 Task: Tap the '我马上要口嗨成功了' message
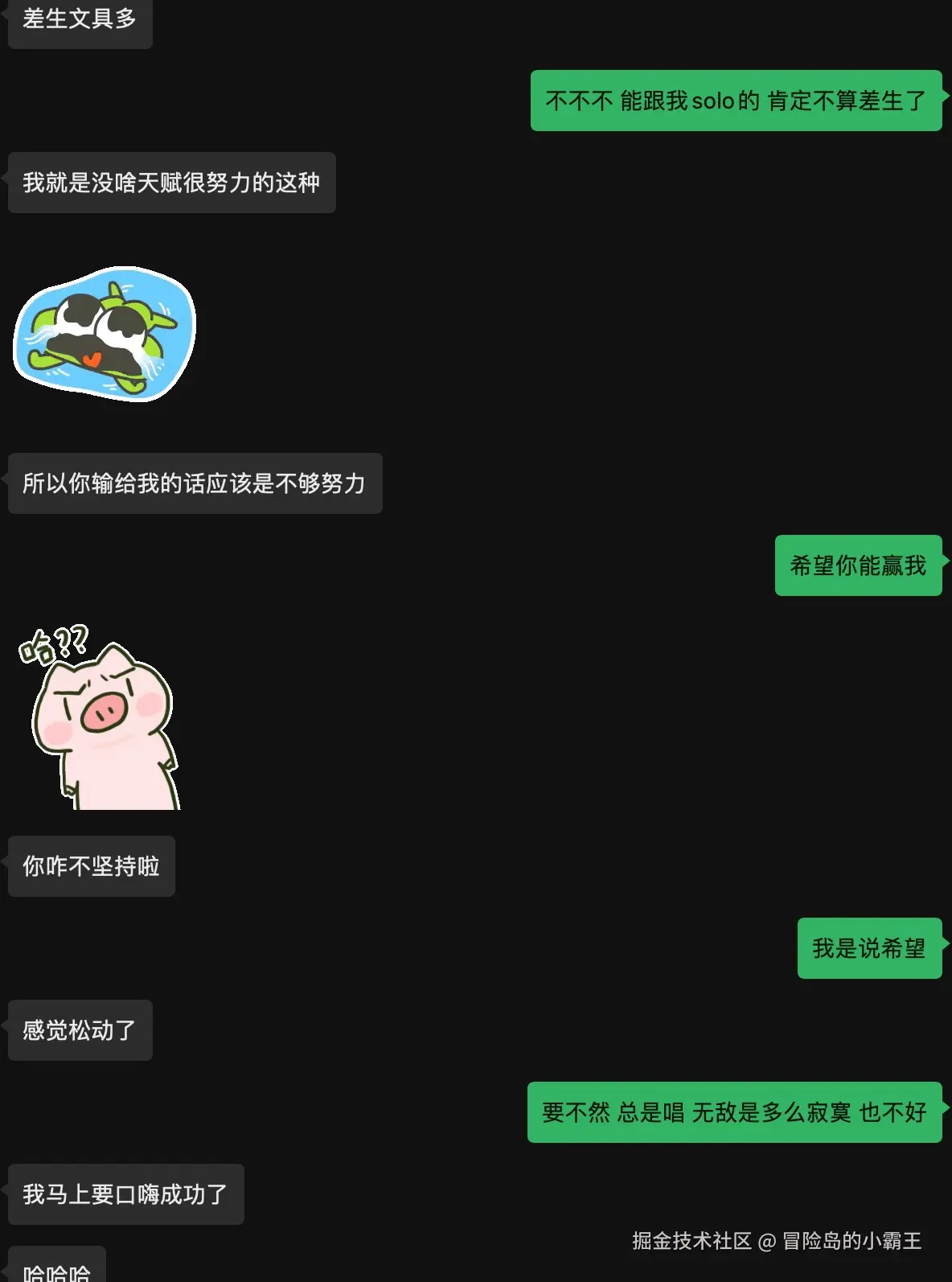coord(125,1195)
